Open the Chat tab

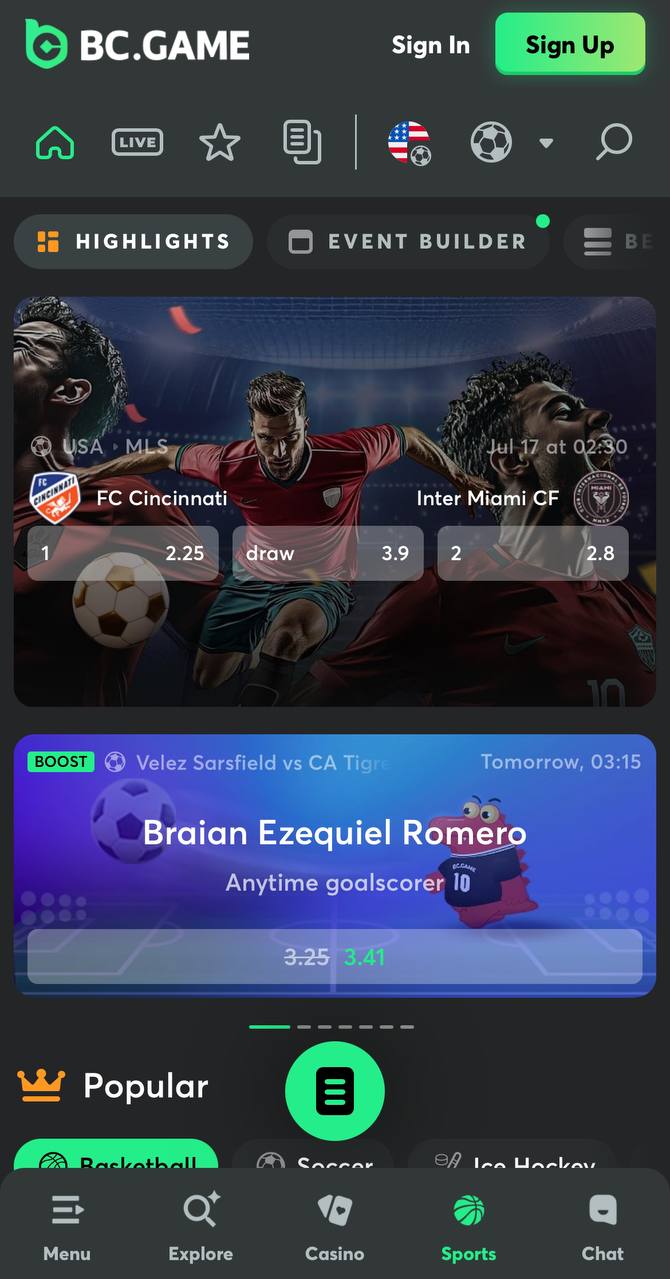tap(603, 1227)
